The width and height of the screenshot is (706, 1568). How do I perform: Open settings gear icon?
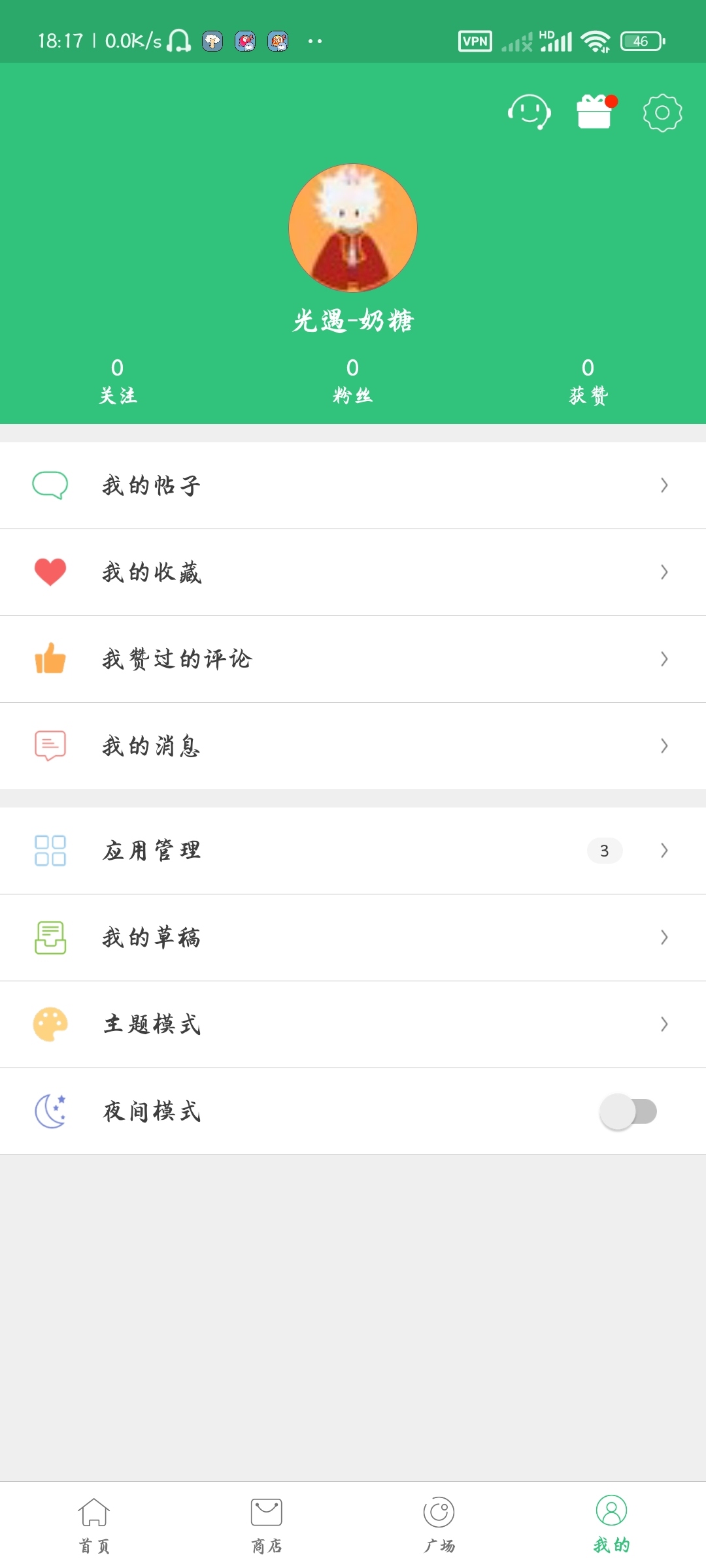click(662, 113)
